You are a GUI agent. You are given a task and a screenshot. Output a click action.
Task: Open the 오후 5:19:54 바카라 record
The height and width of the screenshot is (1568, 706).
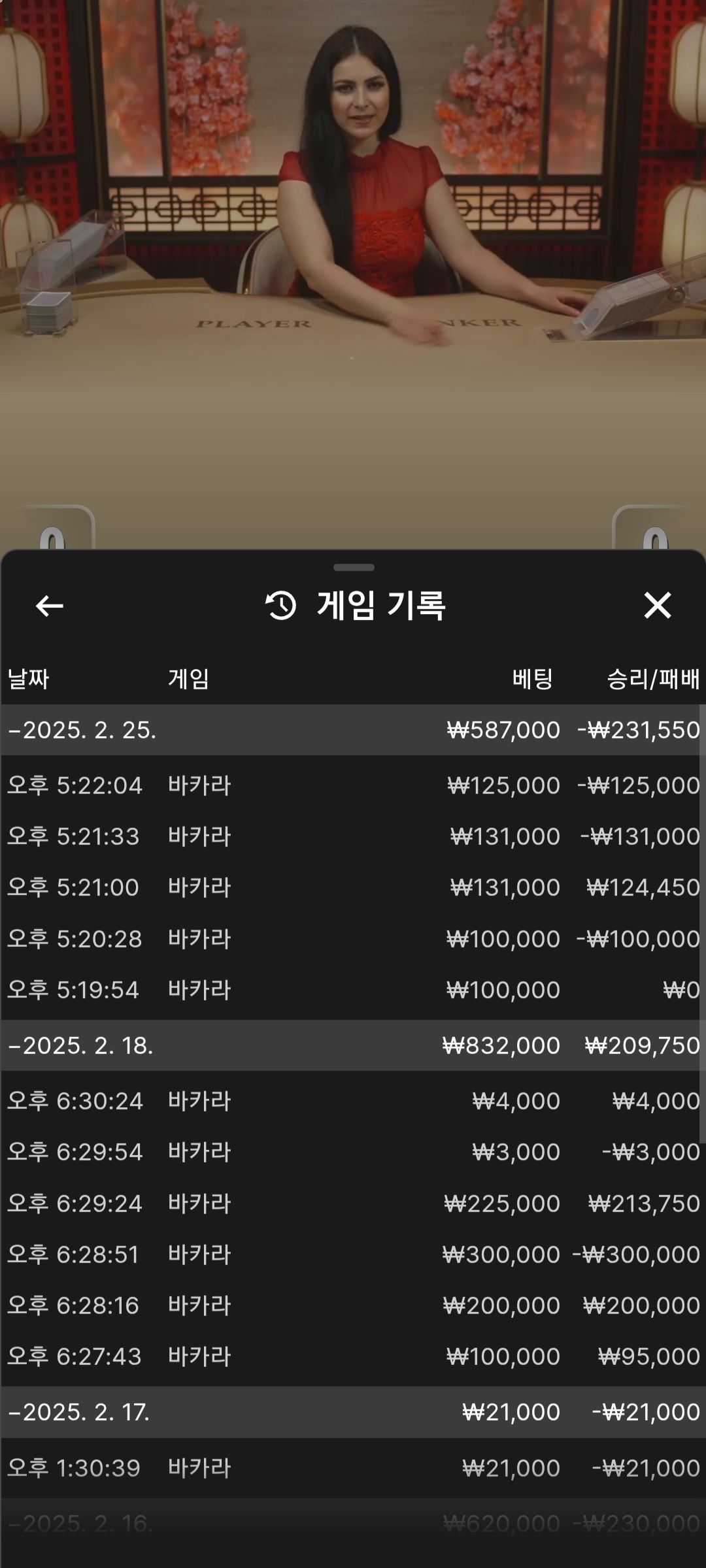(x=353, y=990)
